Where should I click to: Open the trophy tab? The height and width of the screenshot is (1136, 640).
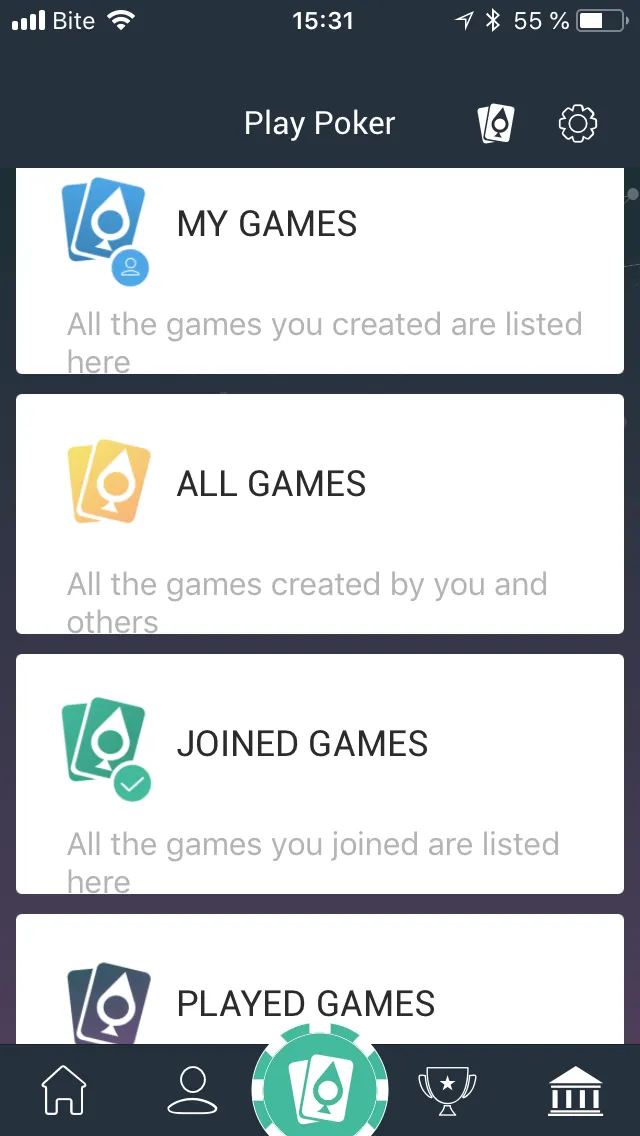(446, 1090)
